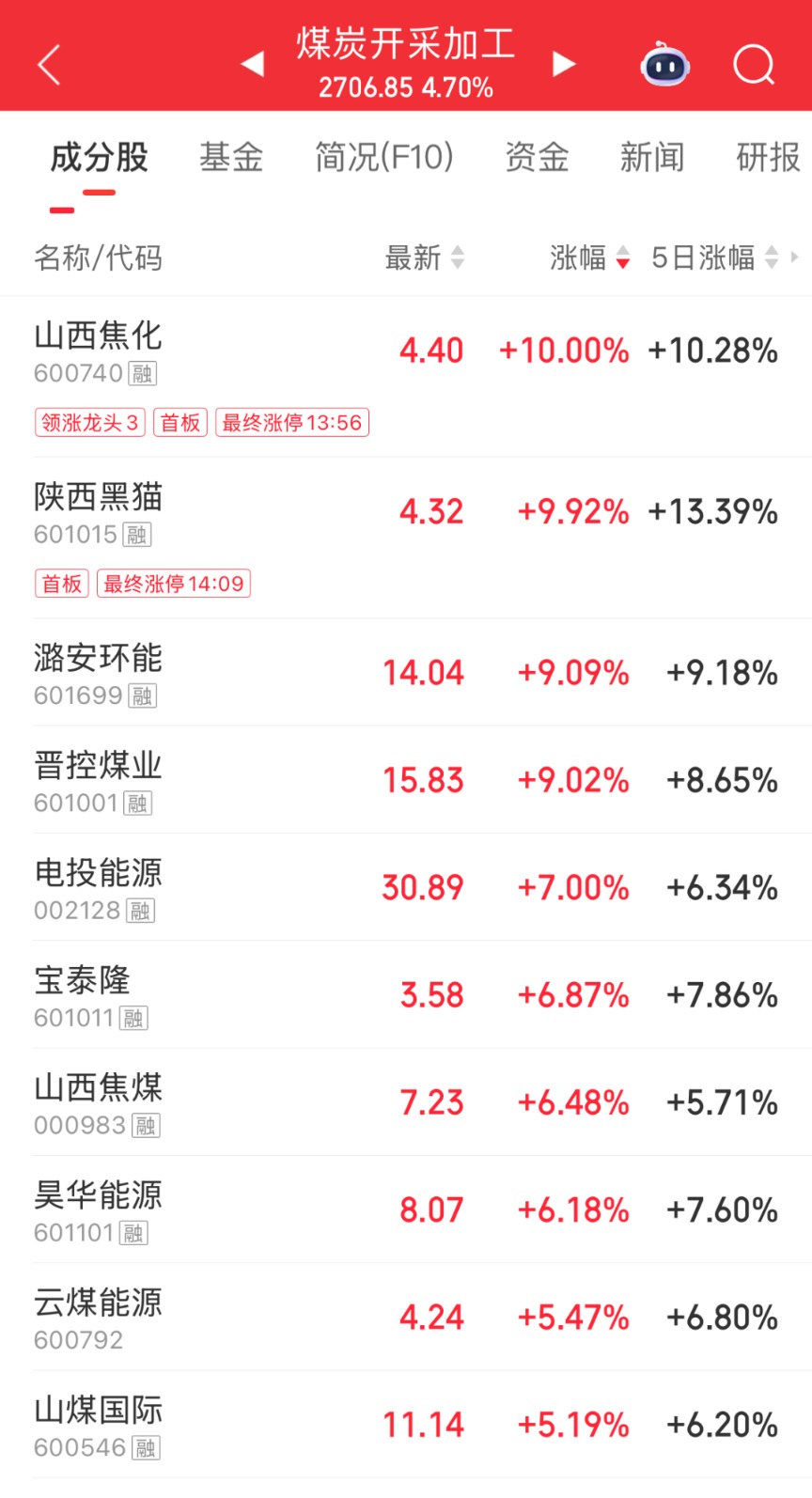
Task: Sort the list by 5日涨幅
Action: 714,257
